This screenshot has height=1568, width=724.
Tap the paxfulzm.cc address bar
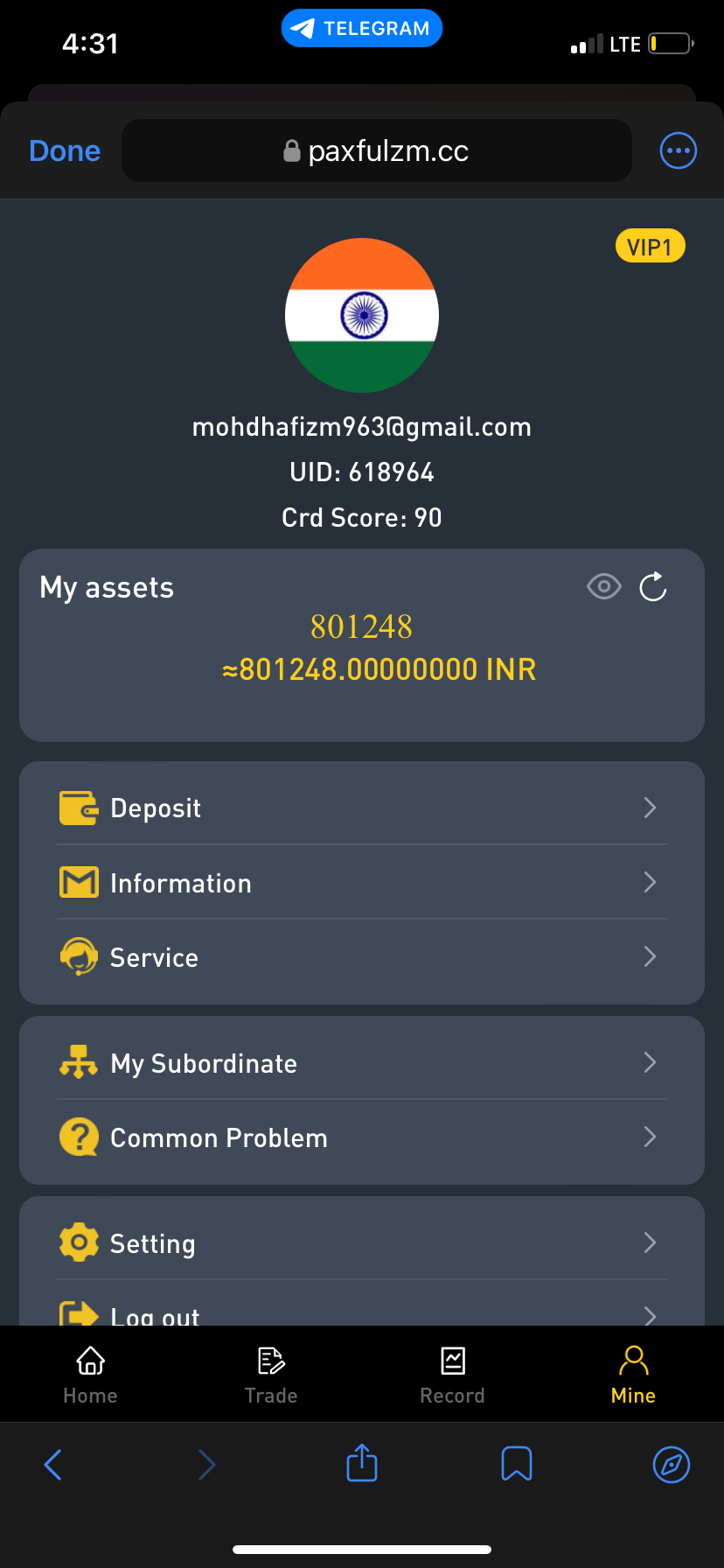coord(377,150)
